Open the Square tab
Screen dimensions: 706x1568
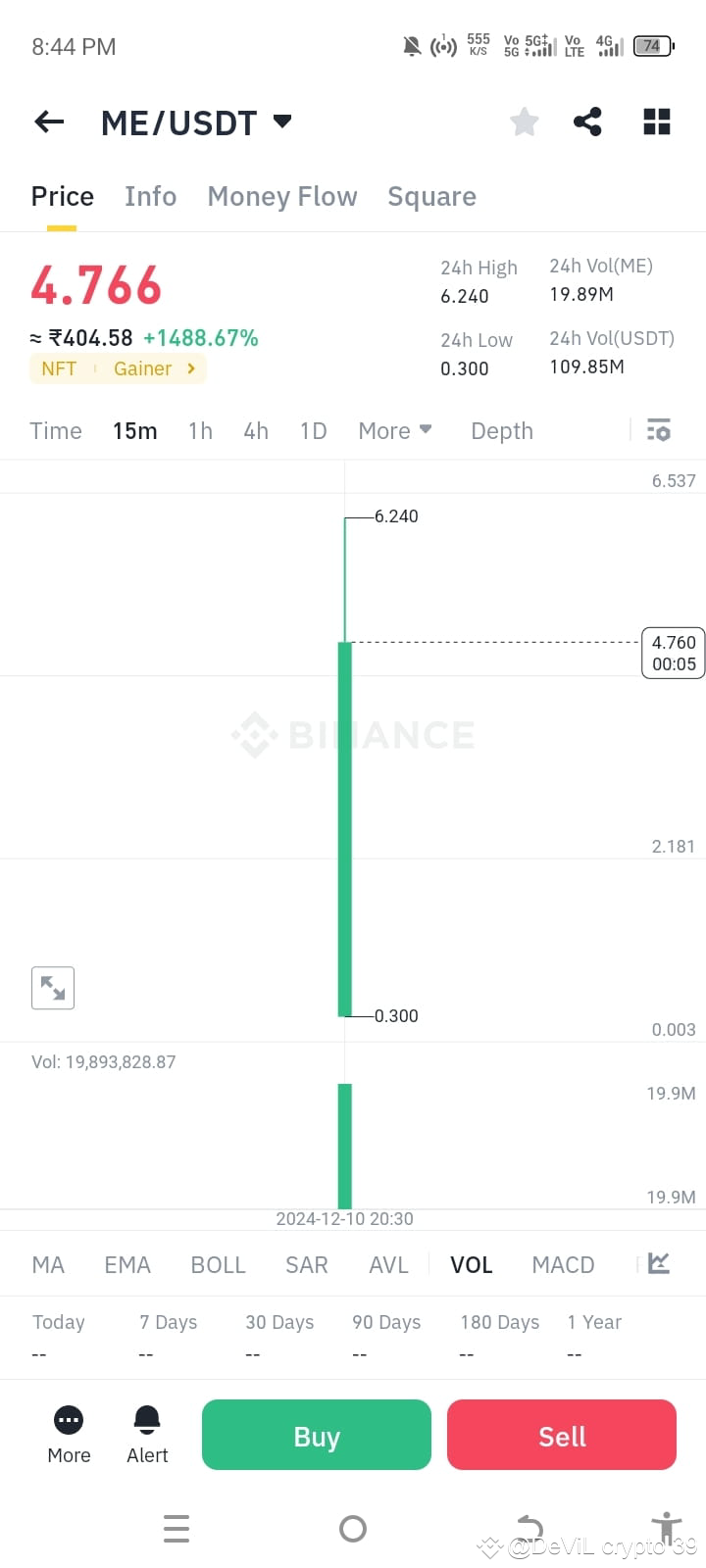pos(431,196)
